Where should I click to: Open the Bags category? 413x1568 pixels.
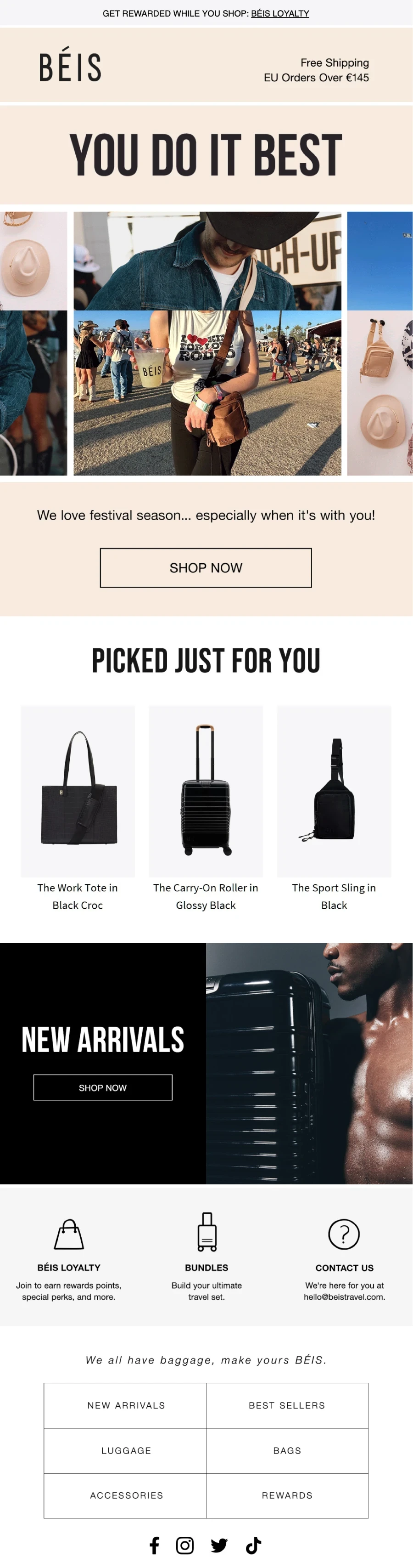(x=287, y=1450)
